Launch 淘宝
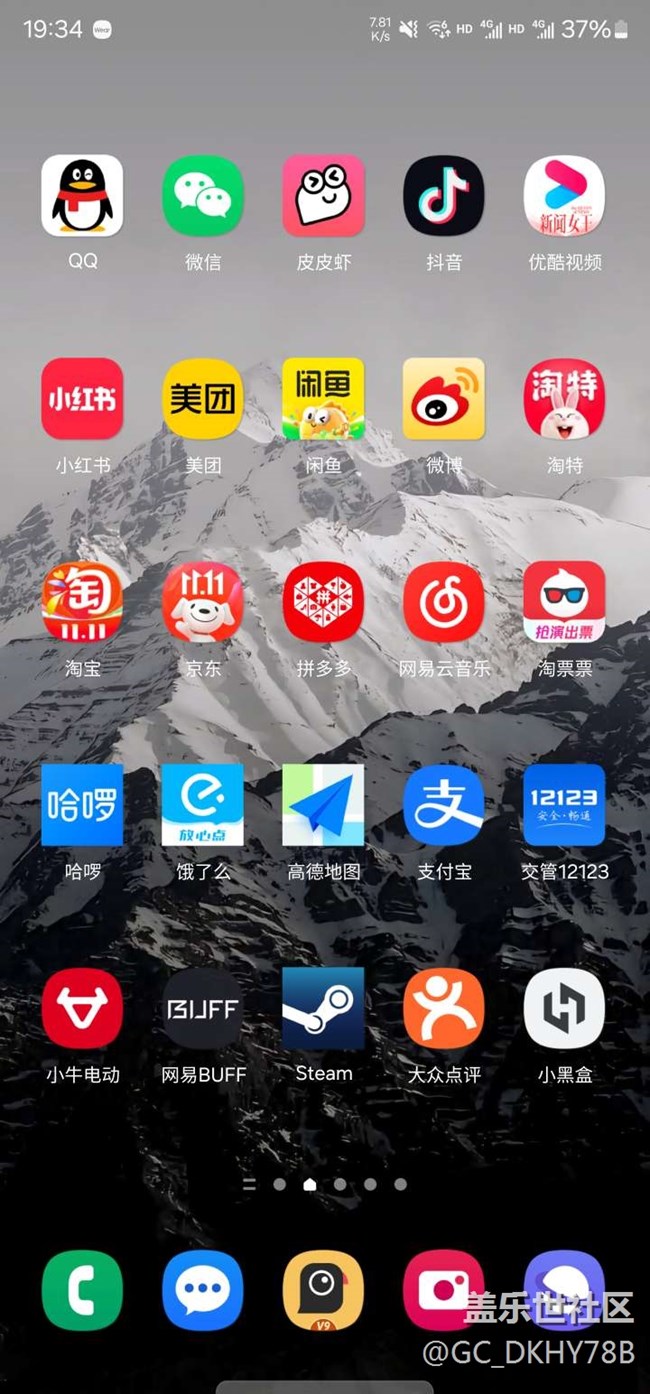The width and height of the screenshot is (650, 1394). (82, 602)
